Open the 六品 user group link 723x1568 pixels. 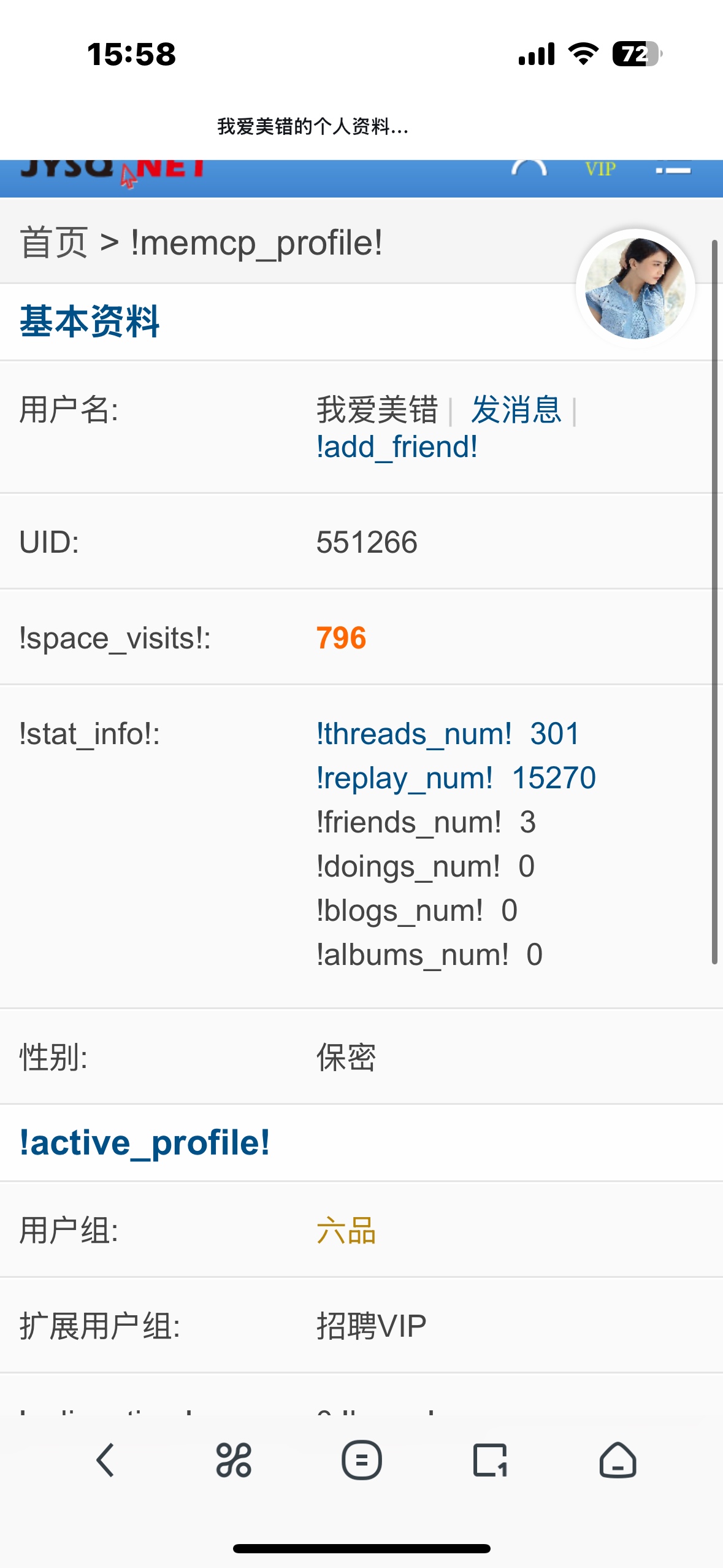[x=346, y=1231]
